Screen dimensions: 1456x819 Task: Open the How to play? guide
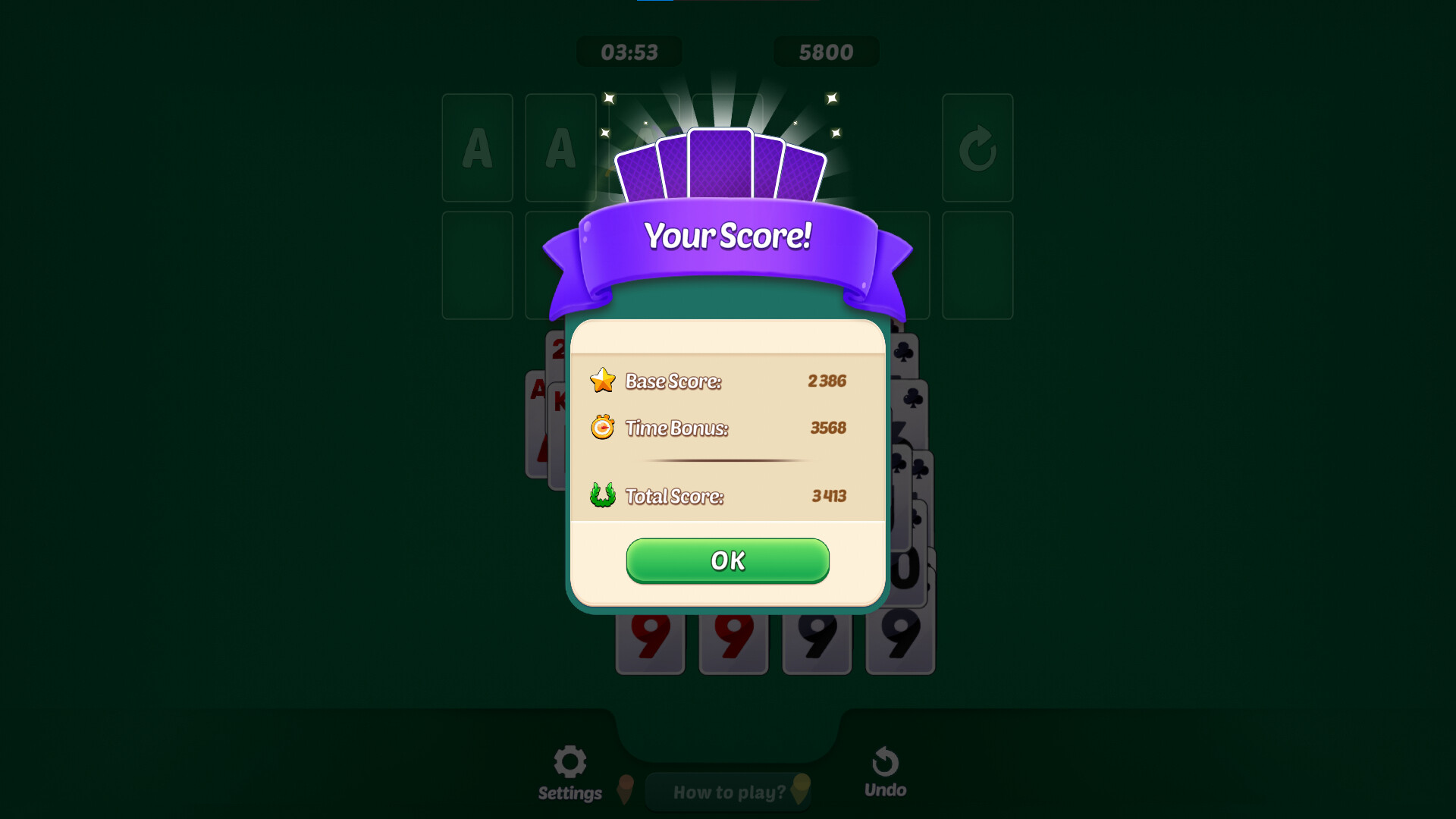[729, 792]
